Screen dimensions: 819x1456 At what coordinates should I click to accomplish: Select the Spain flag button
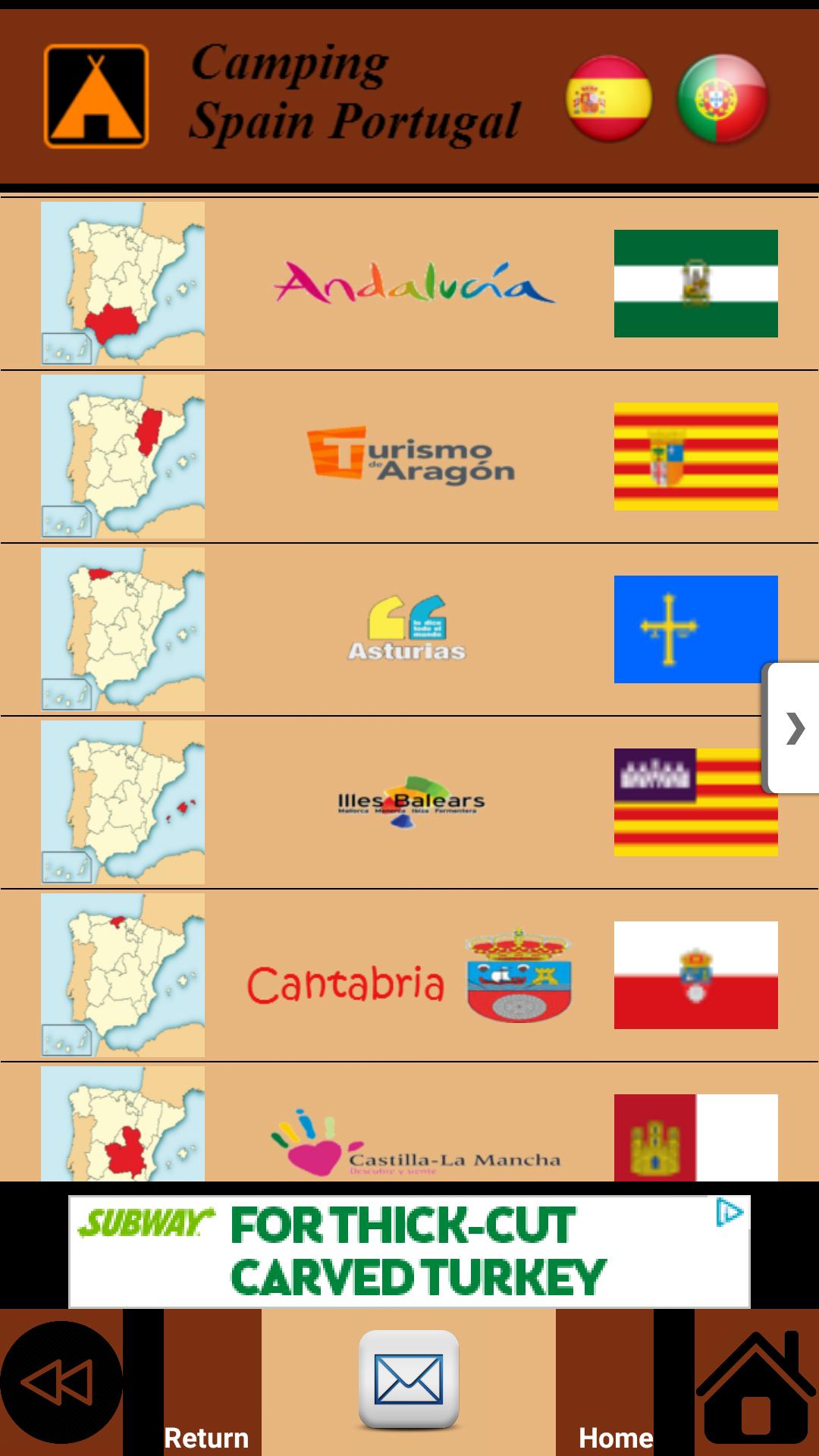click(608, 99)
